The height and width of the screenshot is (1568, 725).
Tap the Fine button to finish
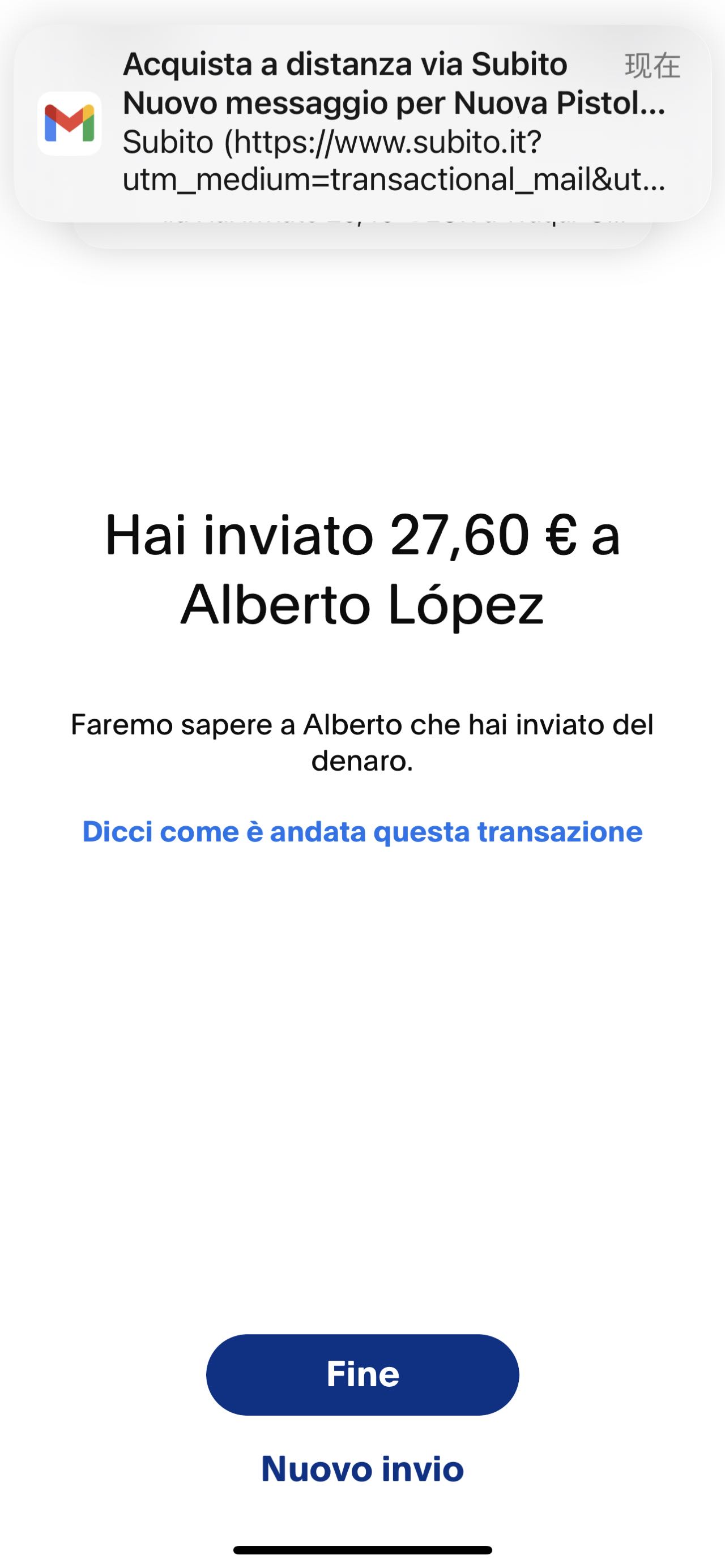tap(362, 1374)
